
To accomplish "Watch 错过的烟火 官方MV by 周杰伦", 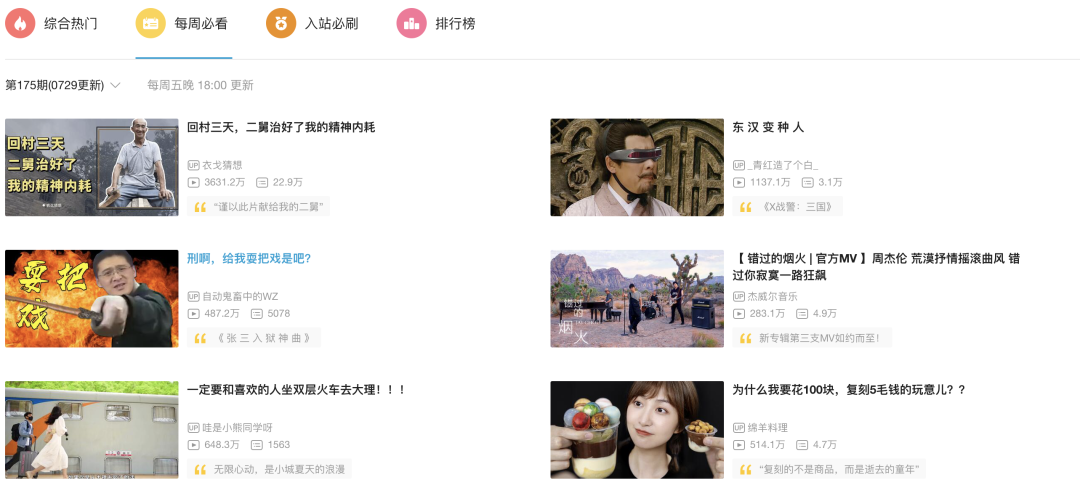I will point(875,259).
